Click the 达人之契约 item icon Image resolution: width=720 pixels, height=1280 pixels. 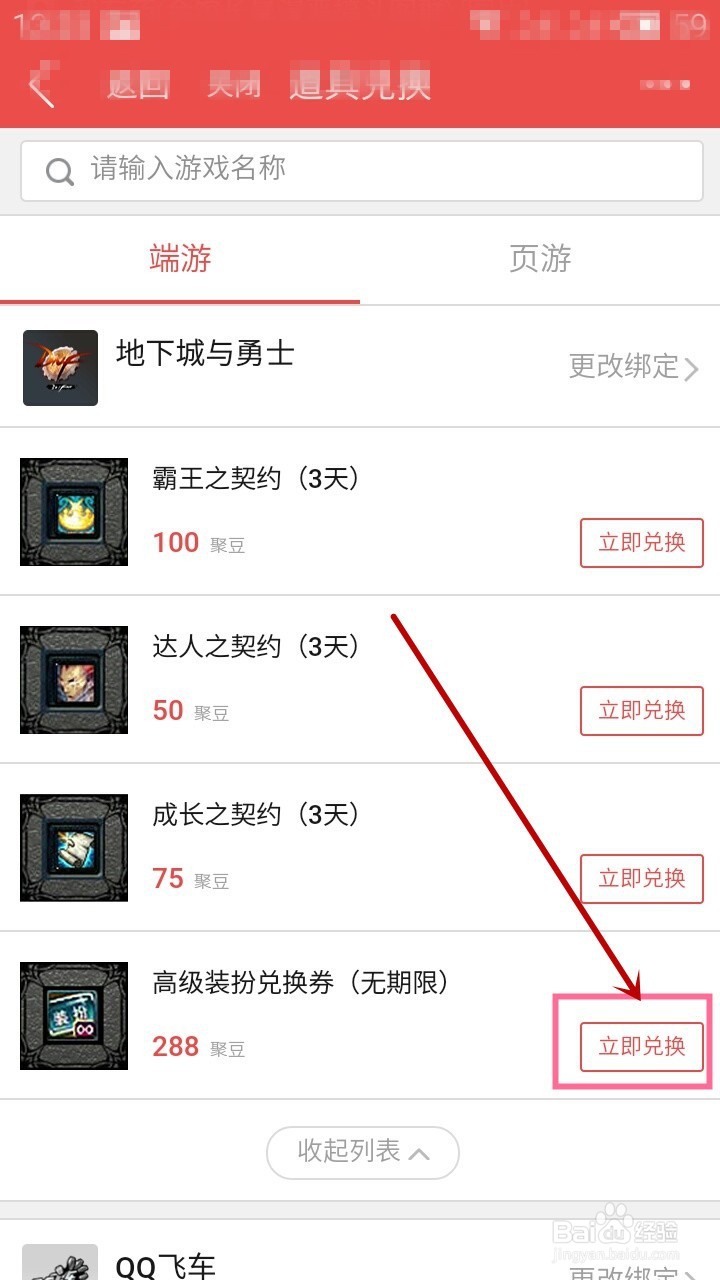(73, 680)
